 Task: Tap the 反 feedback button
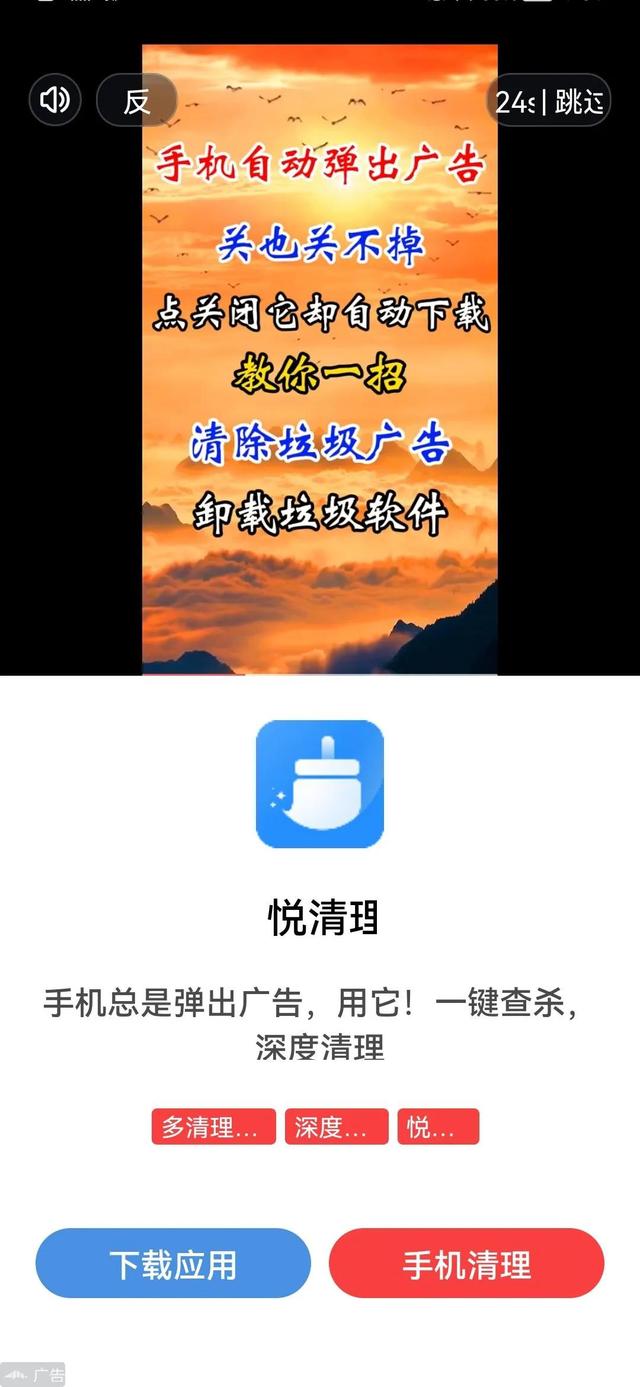(x=136, y=100)
